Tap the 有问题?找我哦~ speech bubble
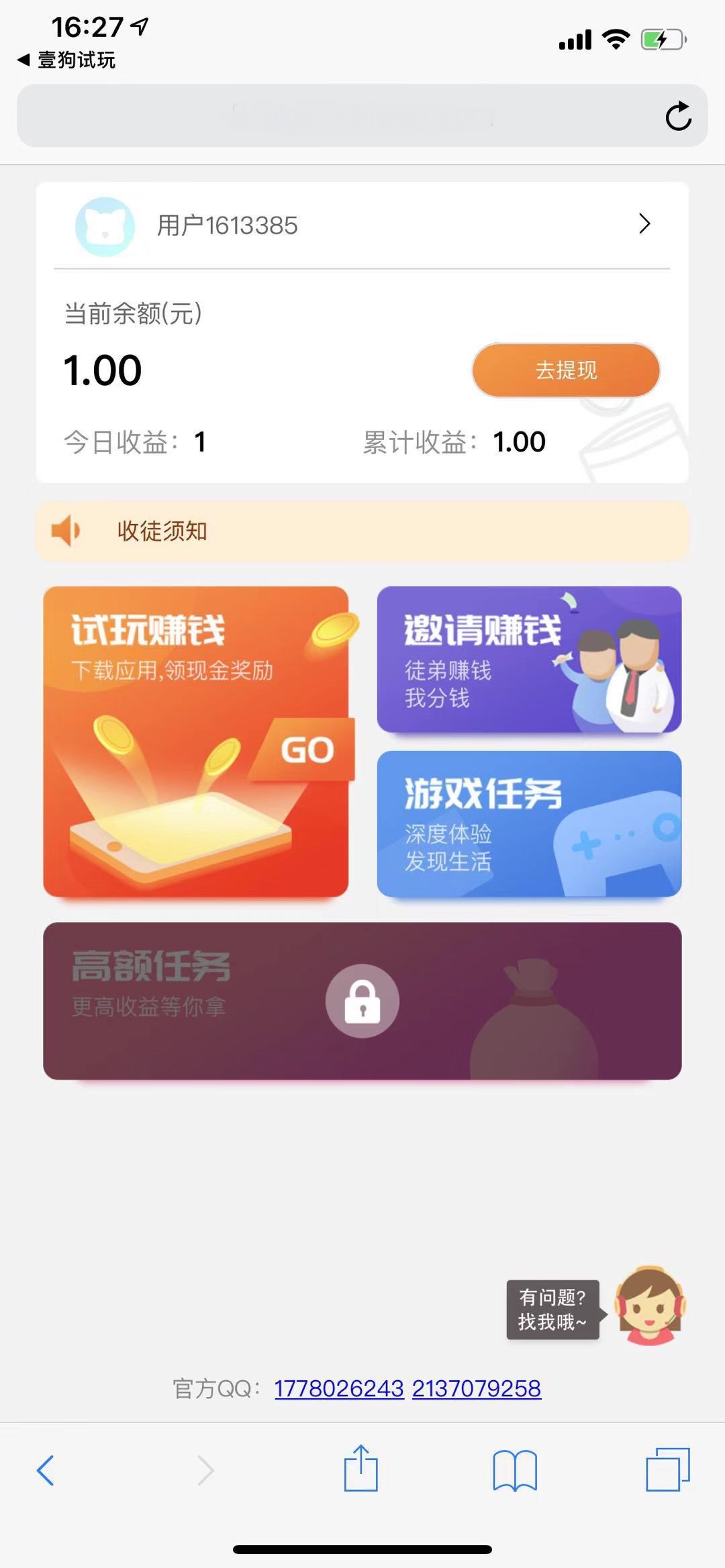The height and width of the screenshot is (1568, 725). click(553, 1310)
